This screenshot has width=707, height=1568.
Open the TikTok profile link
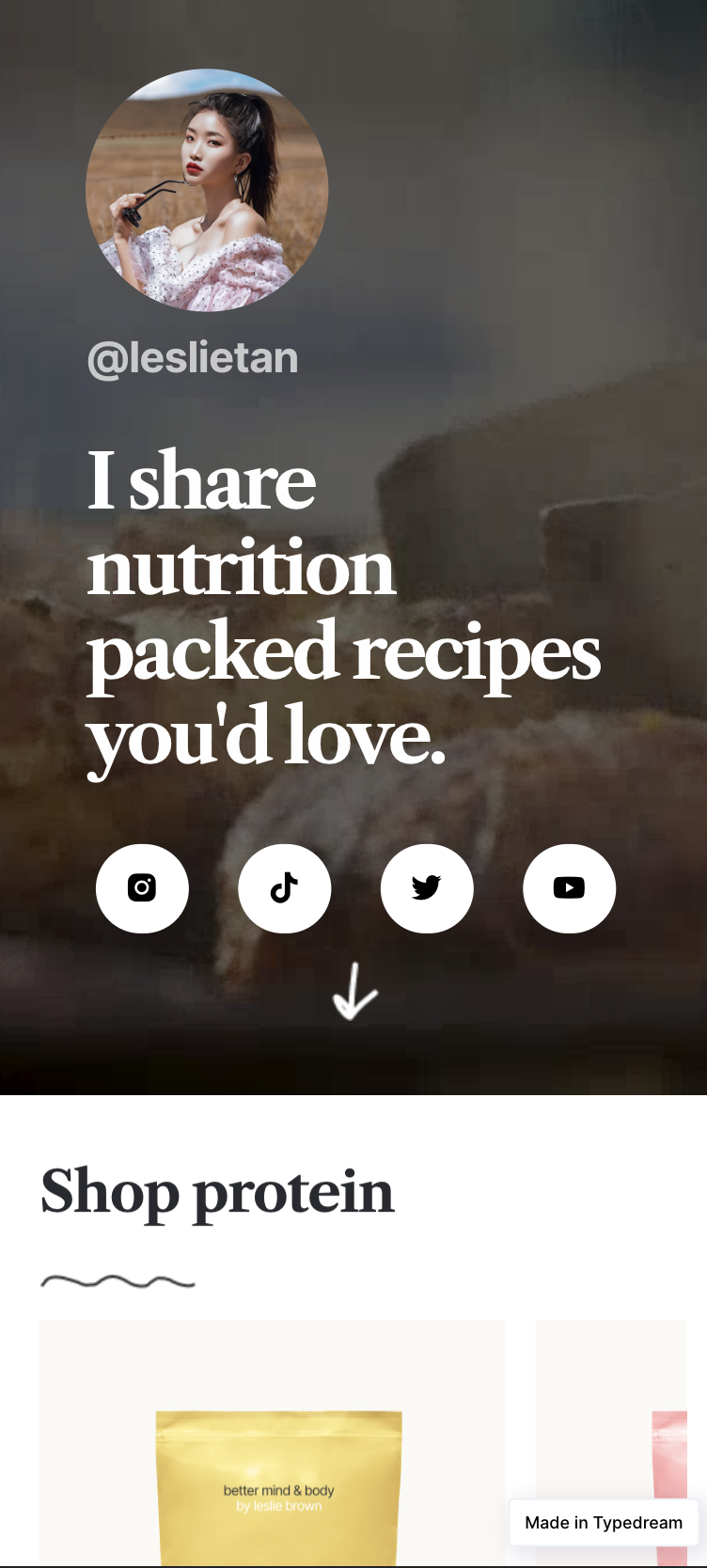[285, 888]
